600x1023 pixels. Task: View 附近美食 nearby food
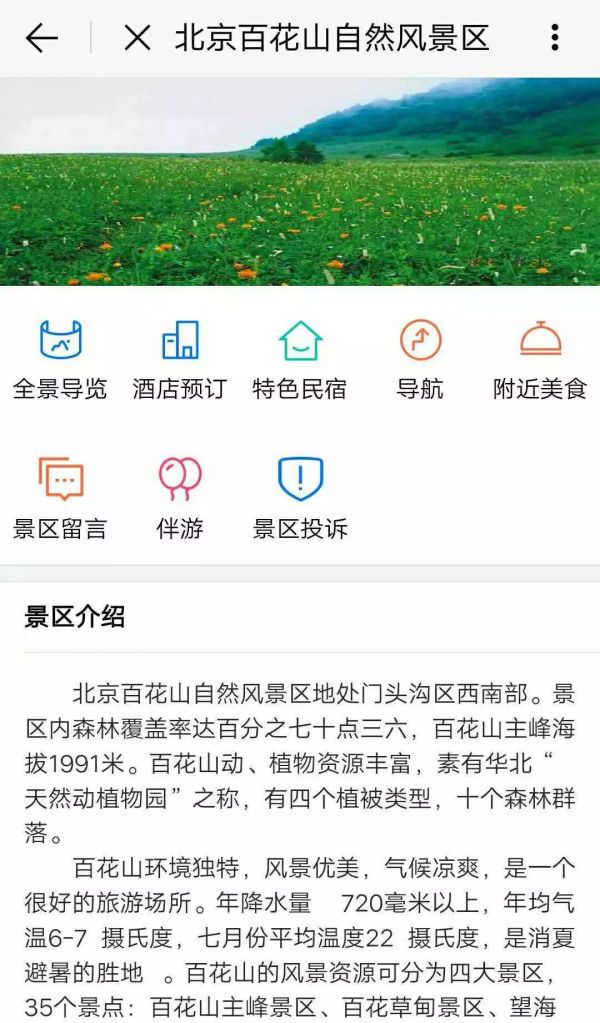(x=540, y=358)
